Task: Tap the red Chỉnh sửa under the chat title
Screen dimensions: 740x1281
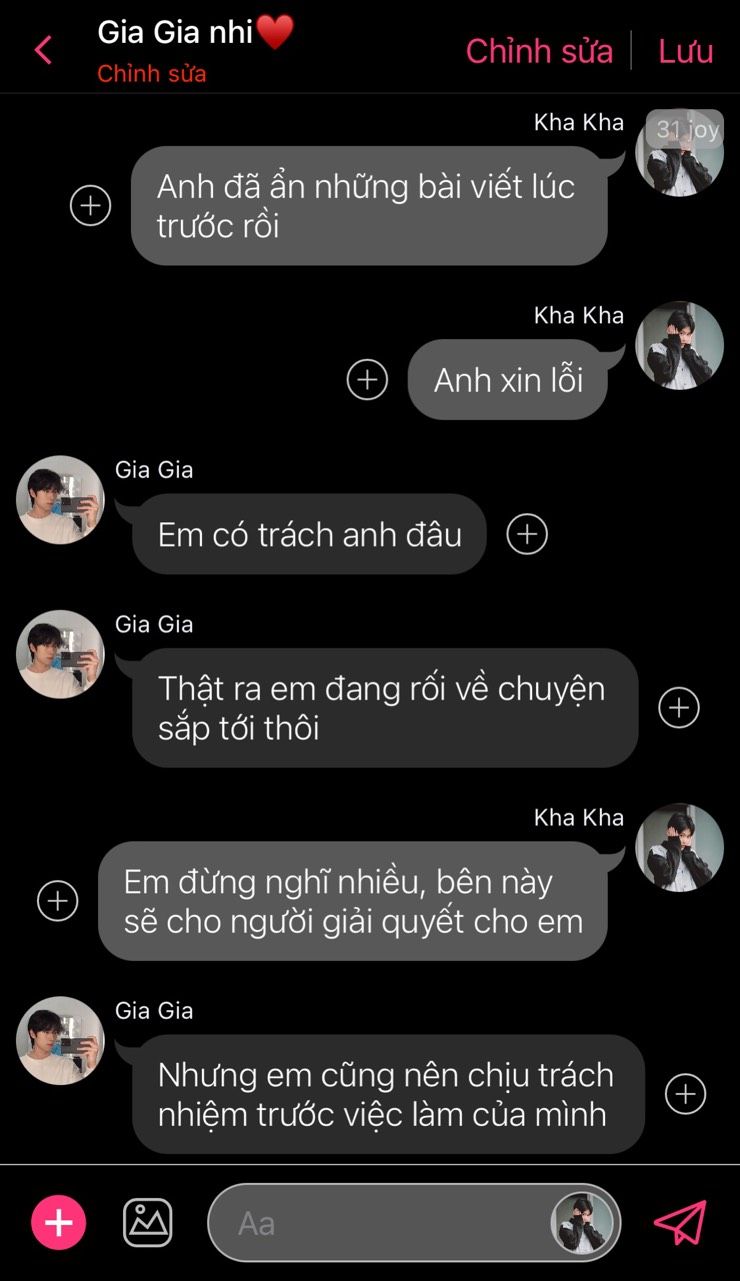Action: pyautogui.click(x=151, y=74)
